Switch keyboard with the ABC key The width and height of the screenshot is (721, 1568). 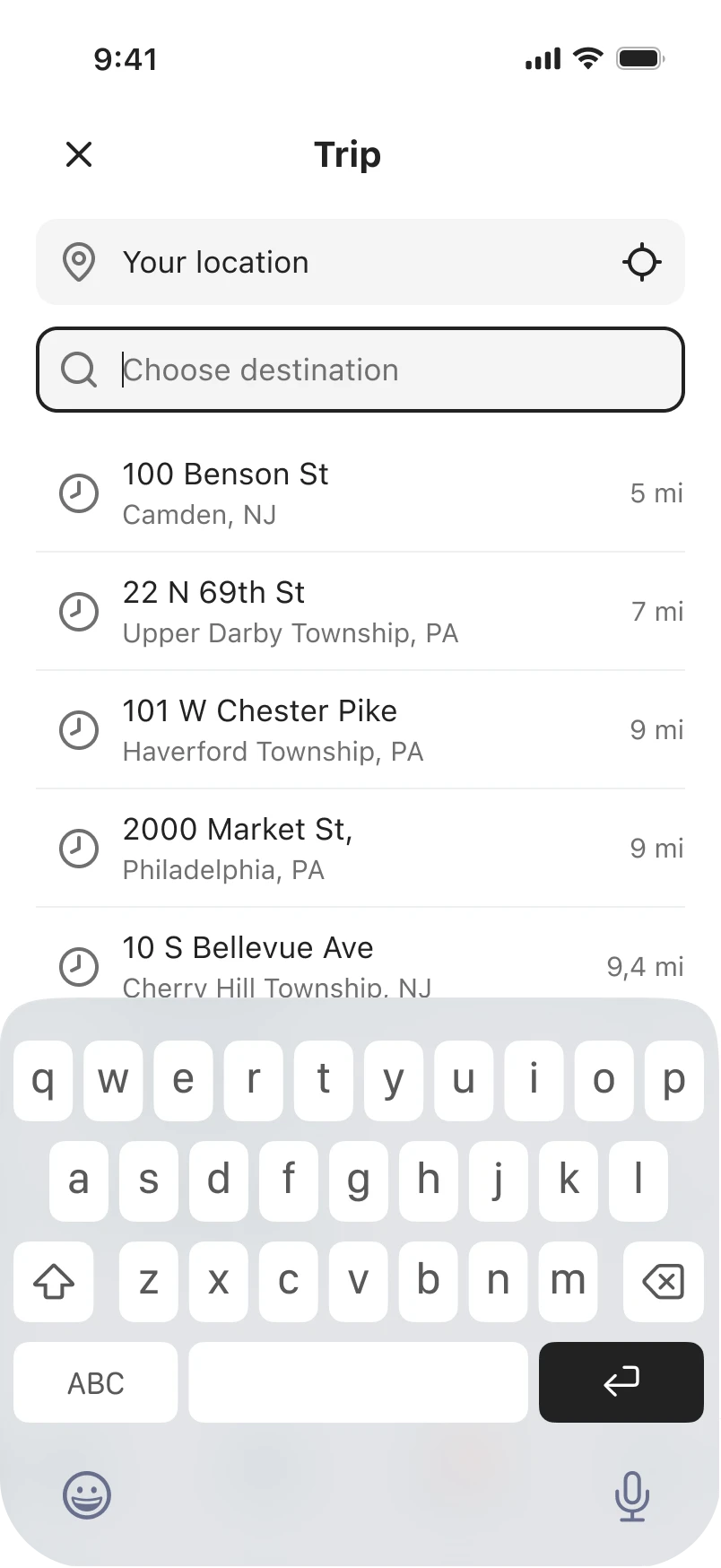[96, 1381]
